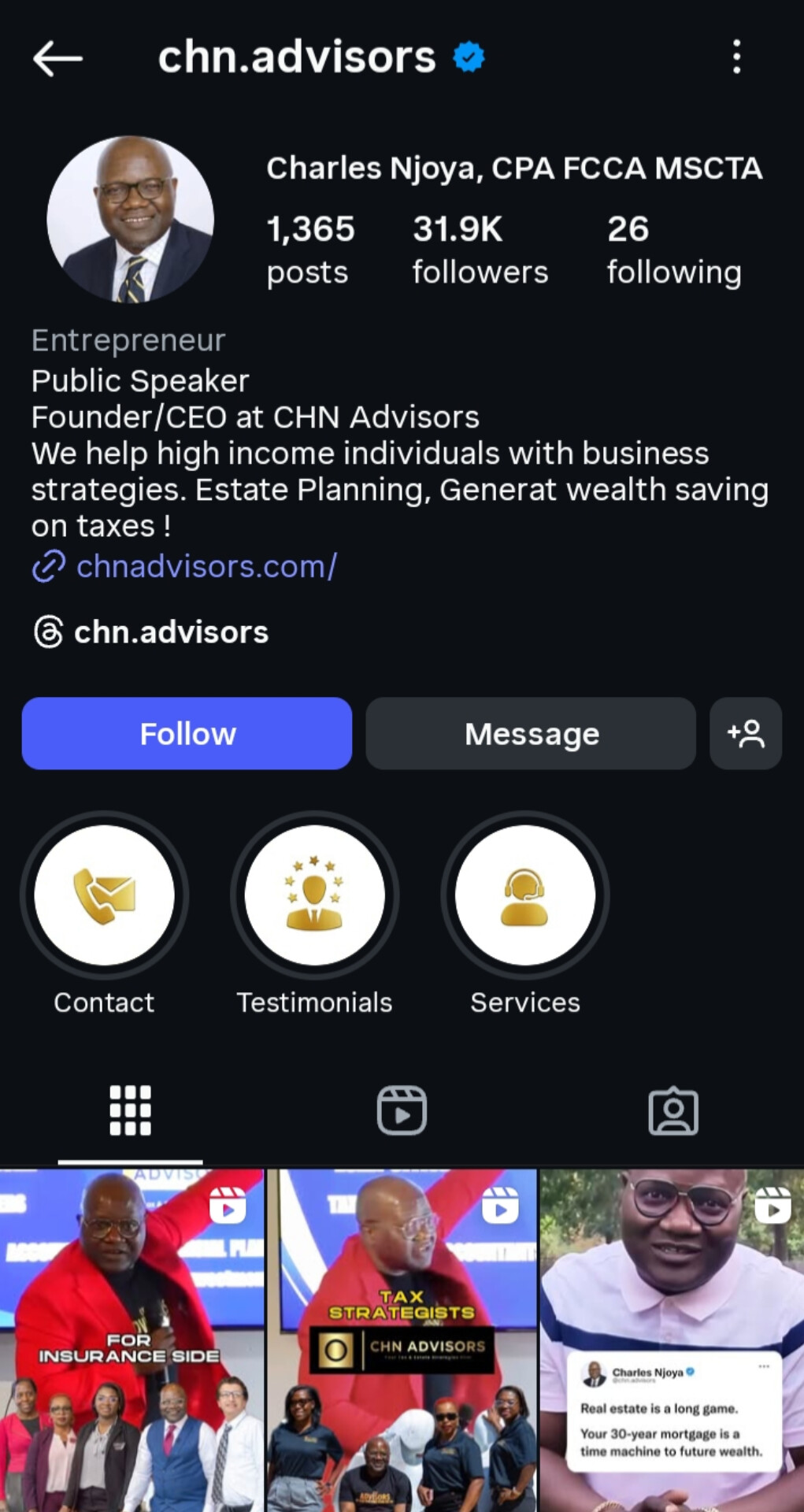Follow the chn.advisors account

pos(187,733)
